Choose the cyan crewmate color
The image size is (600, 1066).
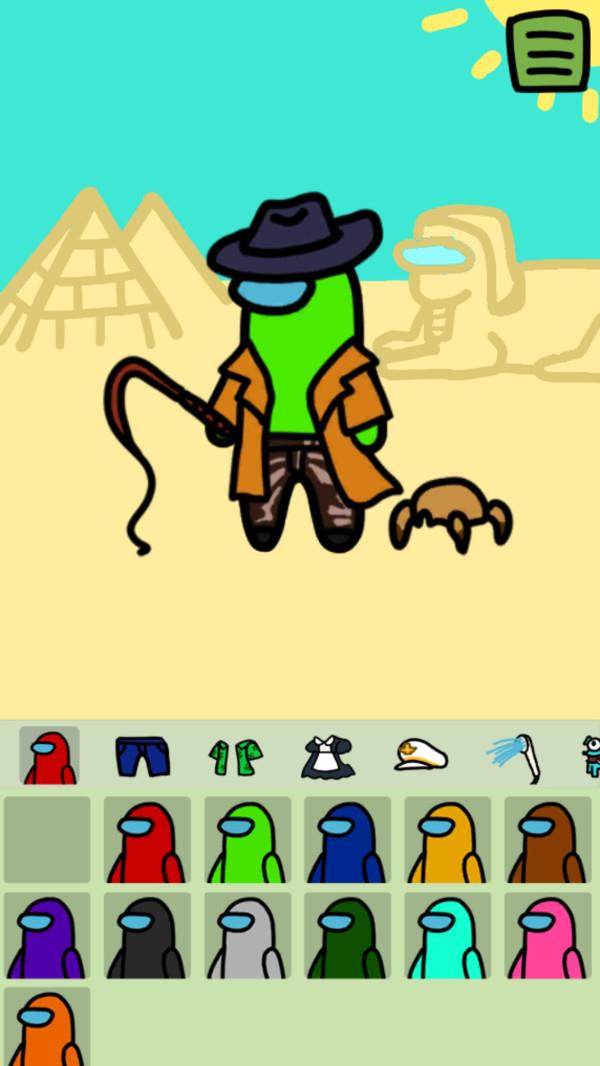[x=447, y=936]
